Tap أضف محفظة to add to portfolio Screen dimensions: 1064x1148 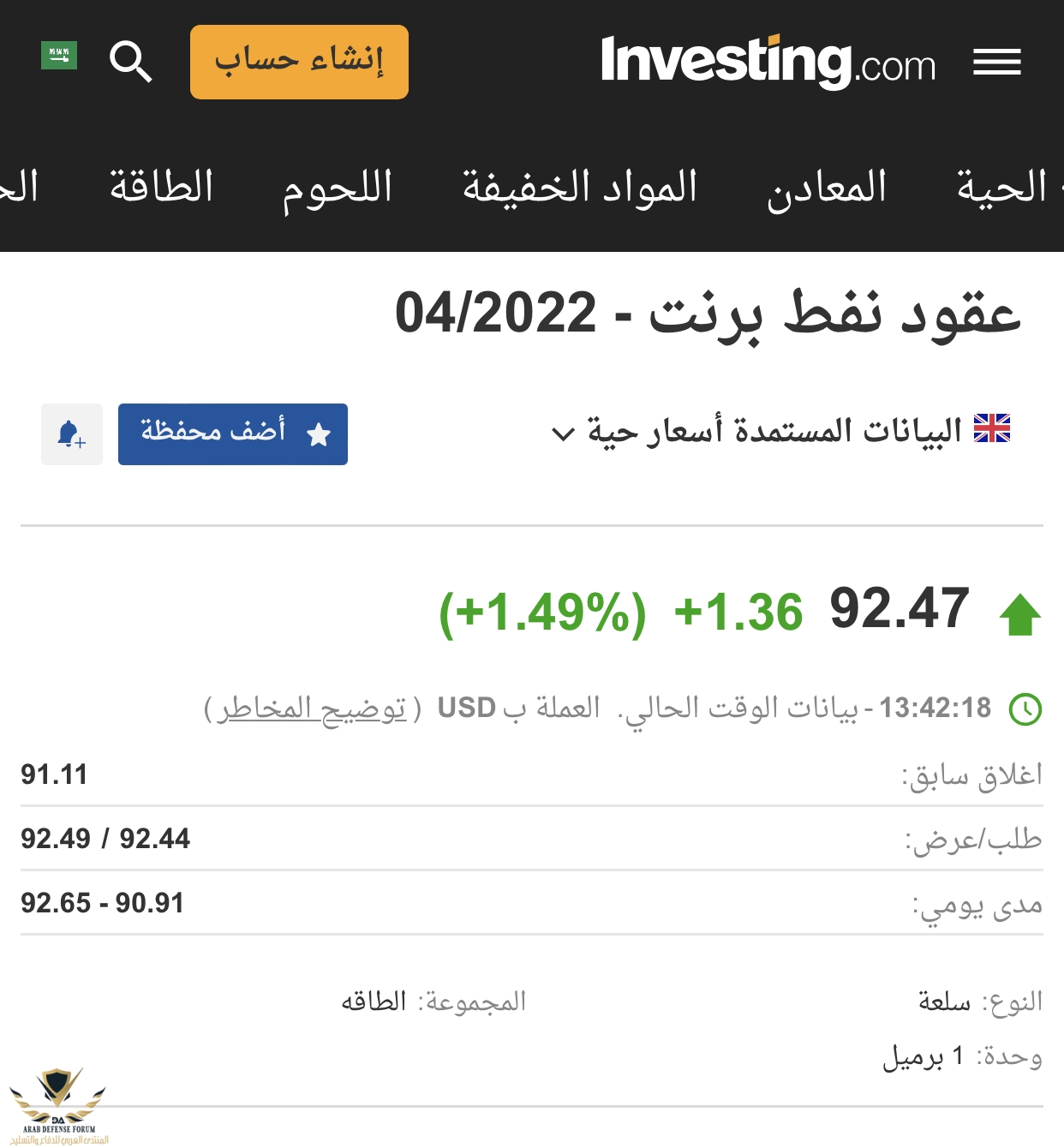coord(233,434)
